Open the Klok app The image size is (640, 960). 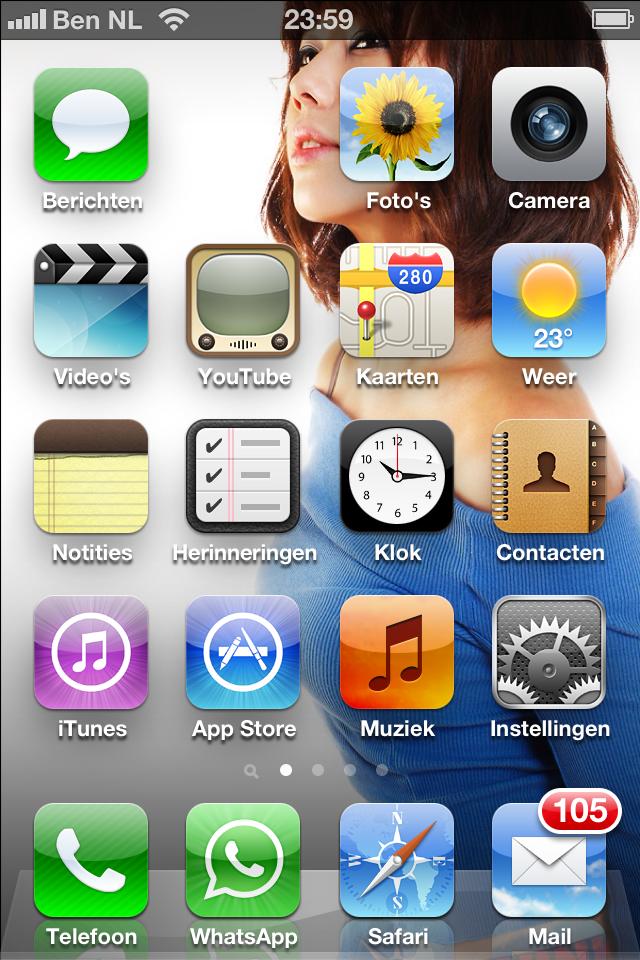coord(397,477)
